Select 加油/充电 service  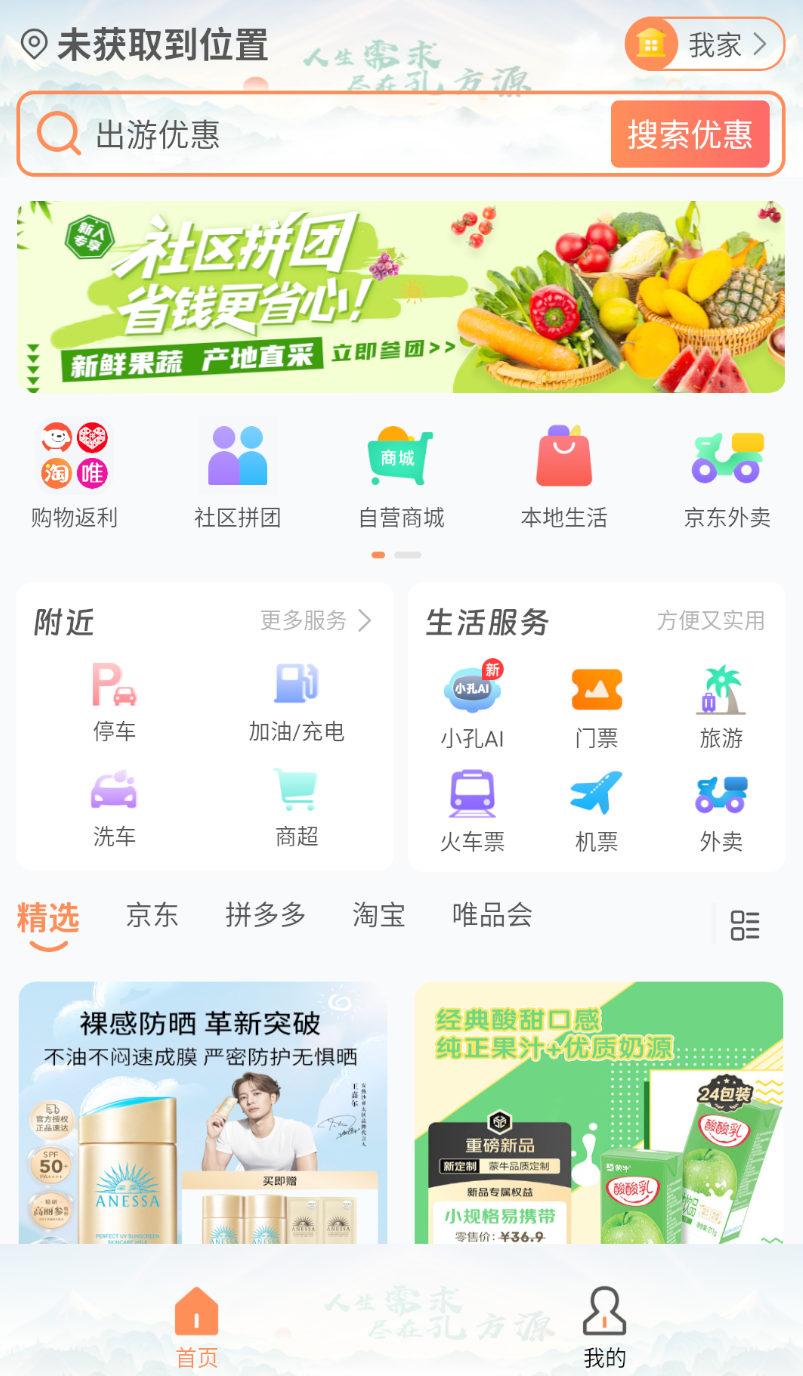pyautogui.click(x=296, y=703)
